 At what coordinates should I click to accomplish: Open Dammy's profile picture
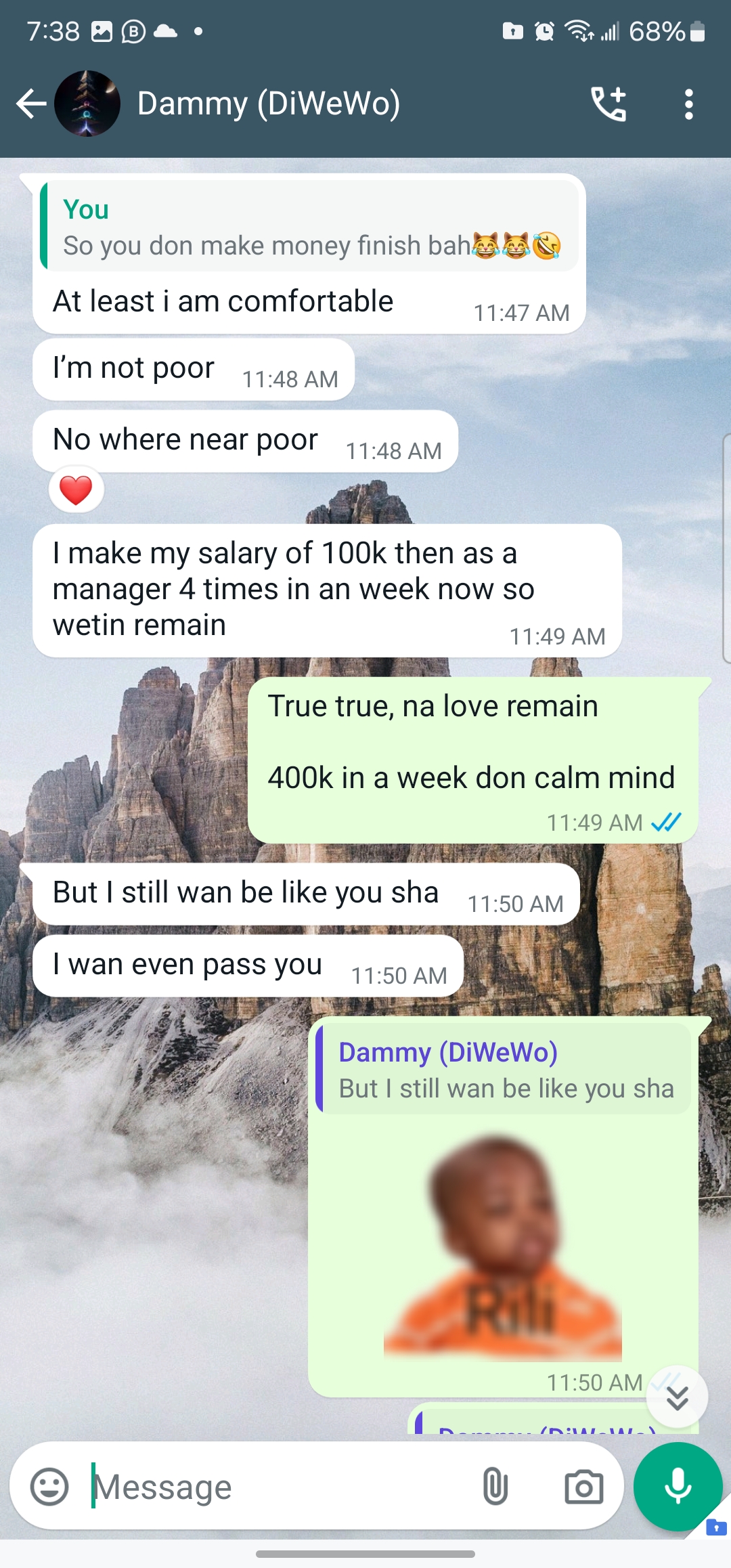87,104
